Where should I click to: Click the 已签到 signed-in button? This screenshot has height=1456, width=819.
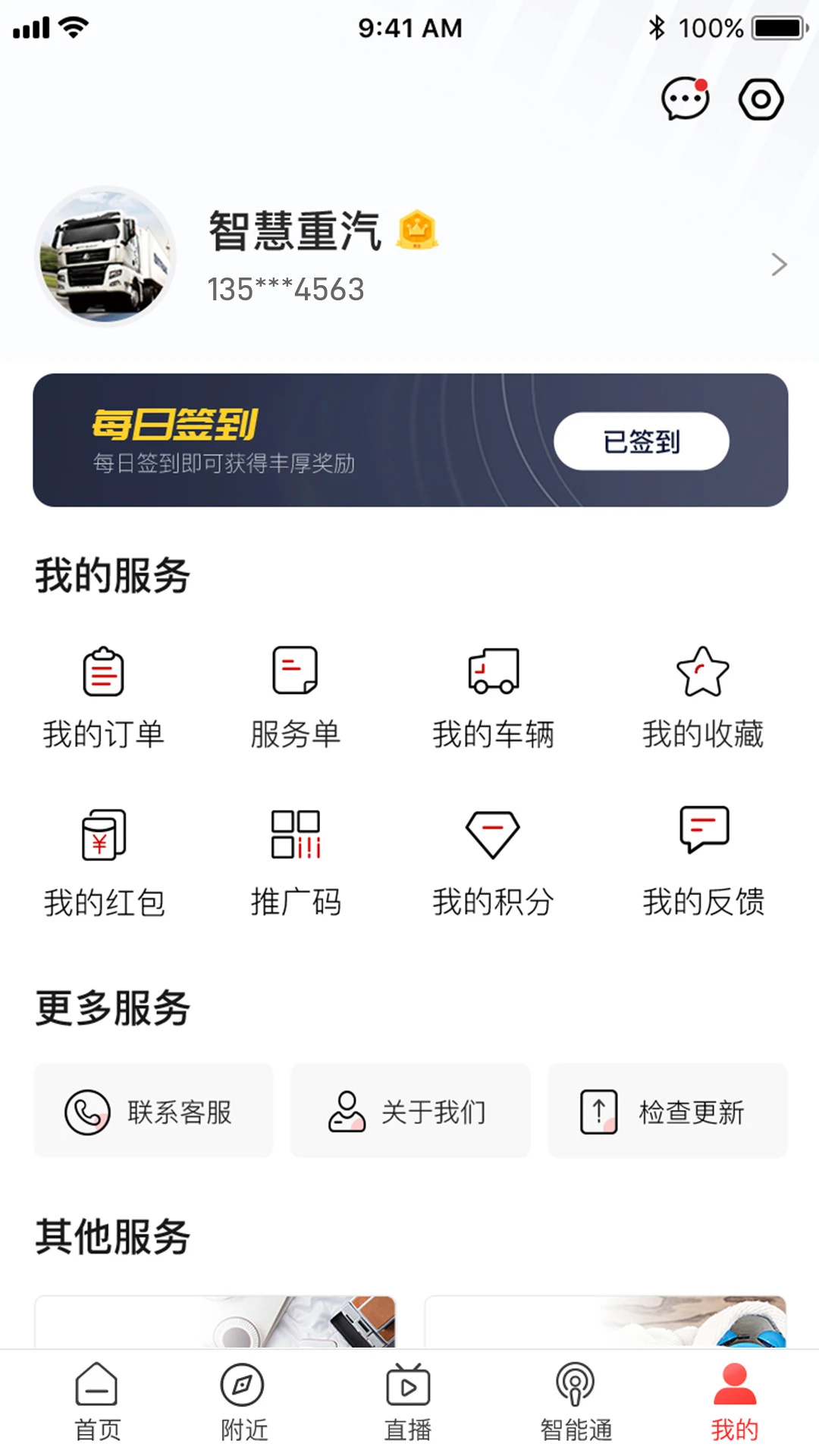click(641, 441)
